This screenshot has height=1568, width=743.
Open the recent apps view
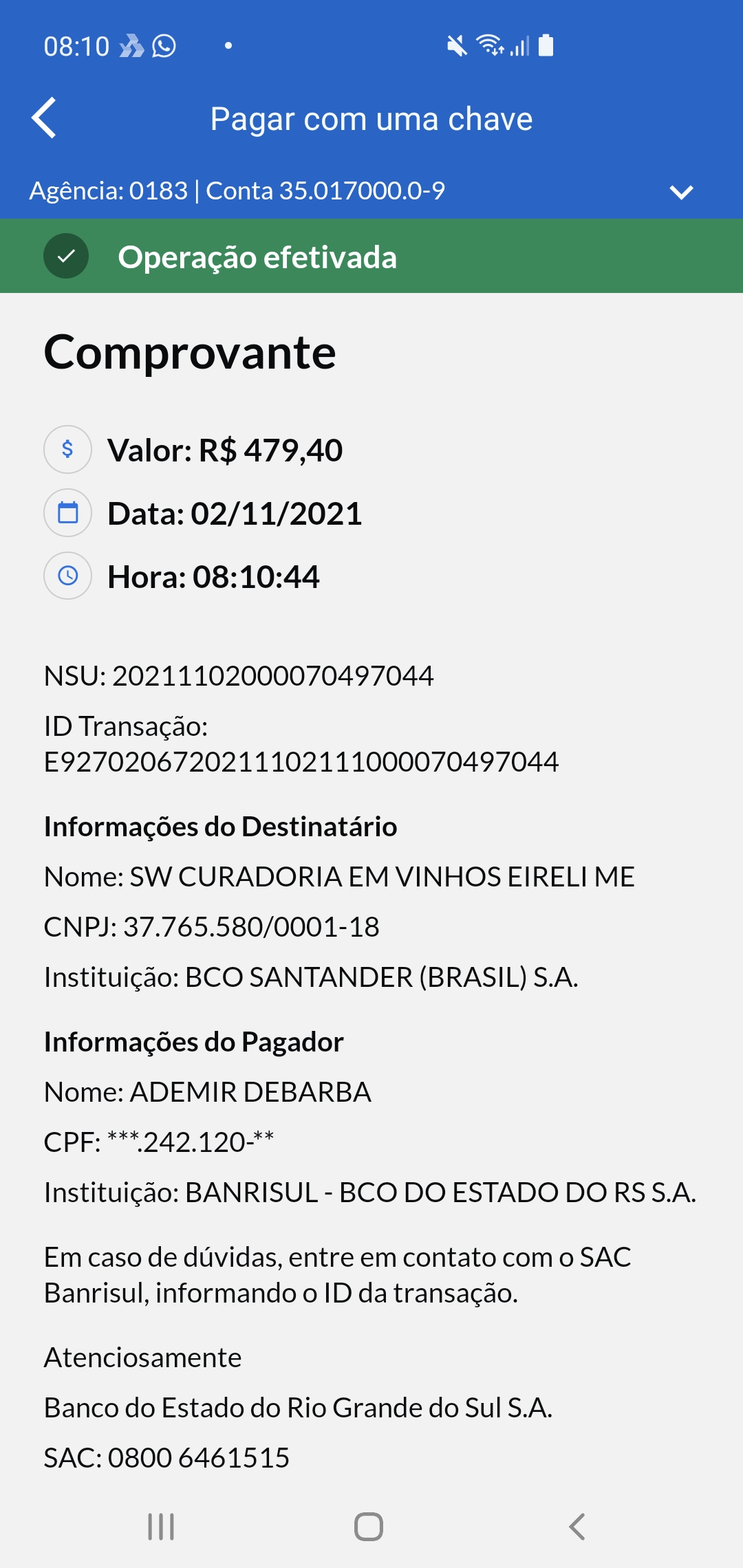(x=161, y=1527)
